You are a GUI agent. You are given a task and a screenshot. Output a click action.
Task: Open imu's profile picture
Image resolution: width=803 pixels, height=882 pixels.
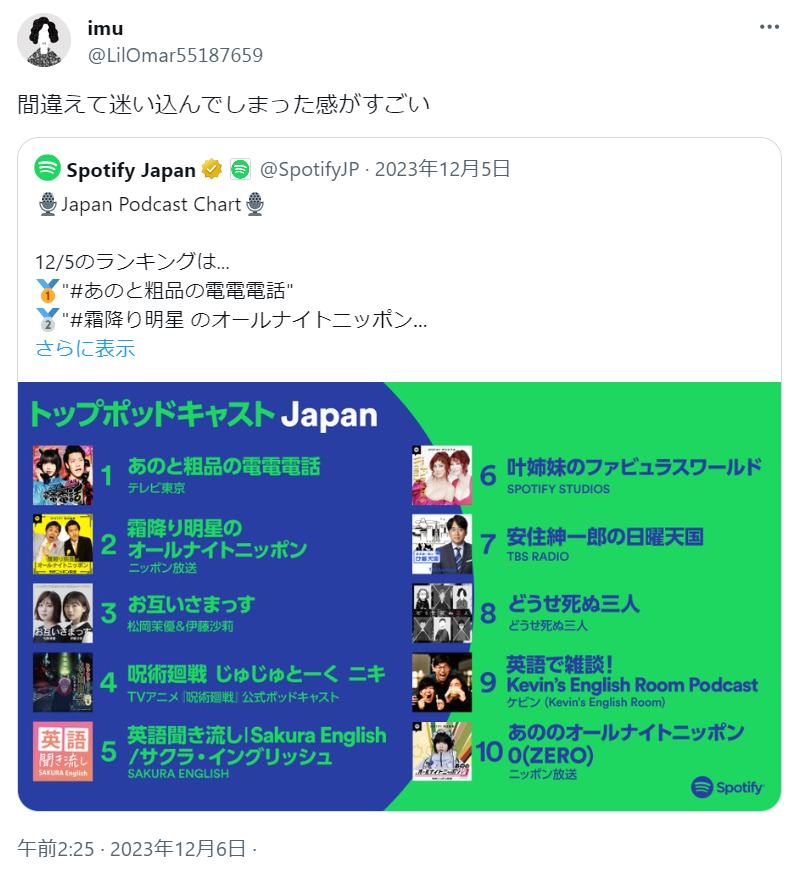44,41
